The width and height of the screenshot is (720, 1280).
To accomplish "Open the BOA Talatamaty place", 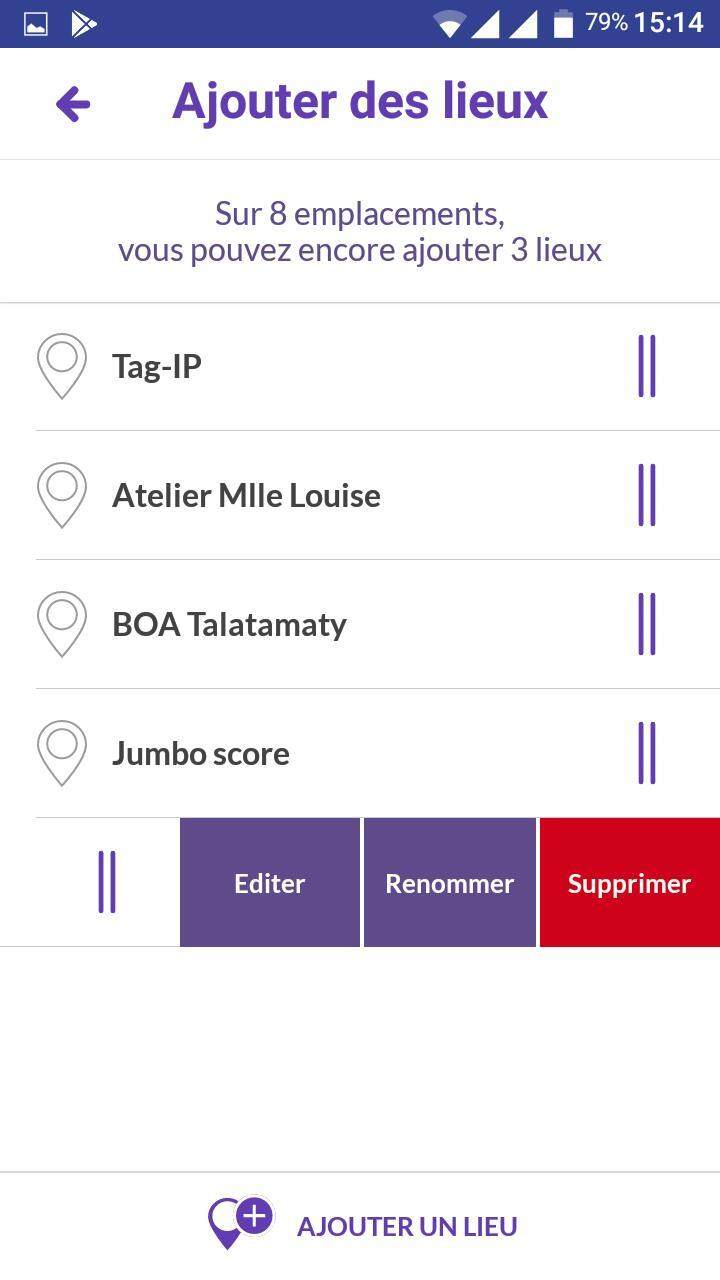I will click(360, 624).
